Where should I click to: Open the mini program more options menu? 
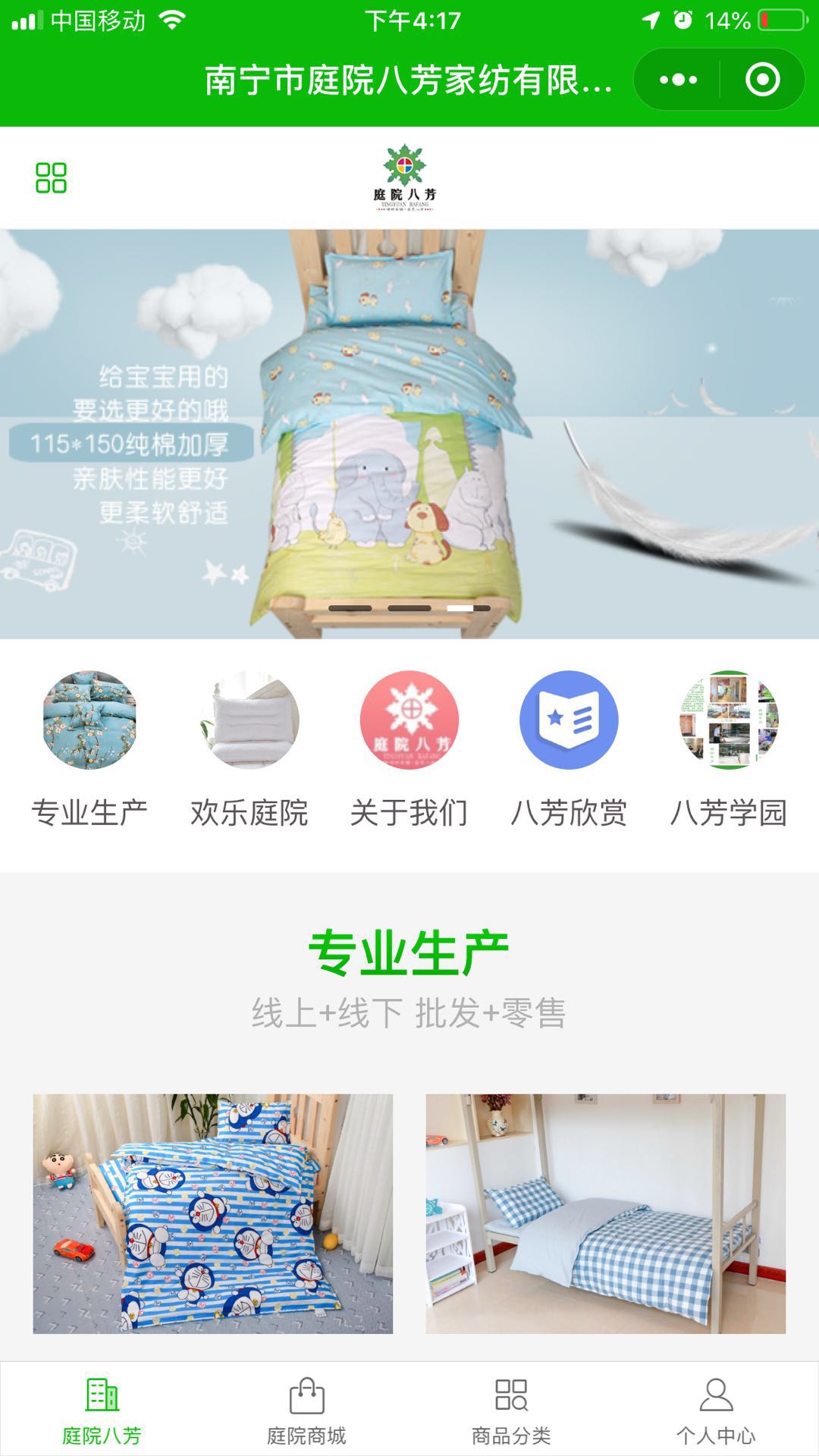coord(678,80)
